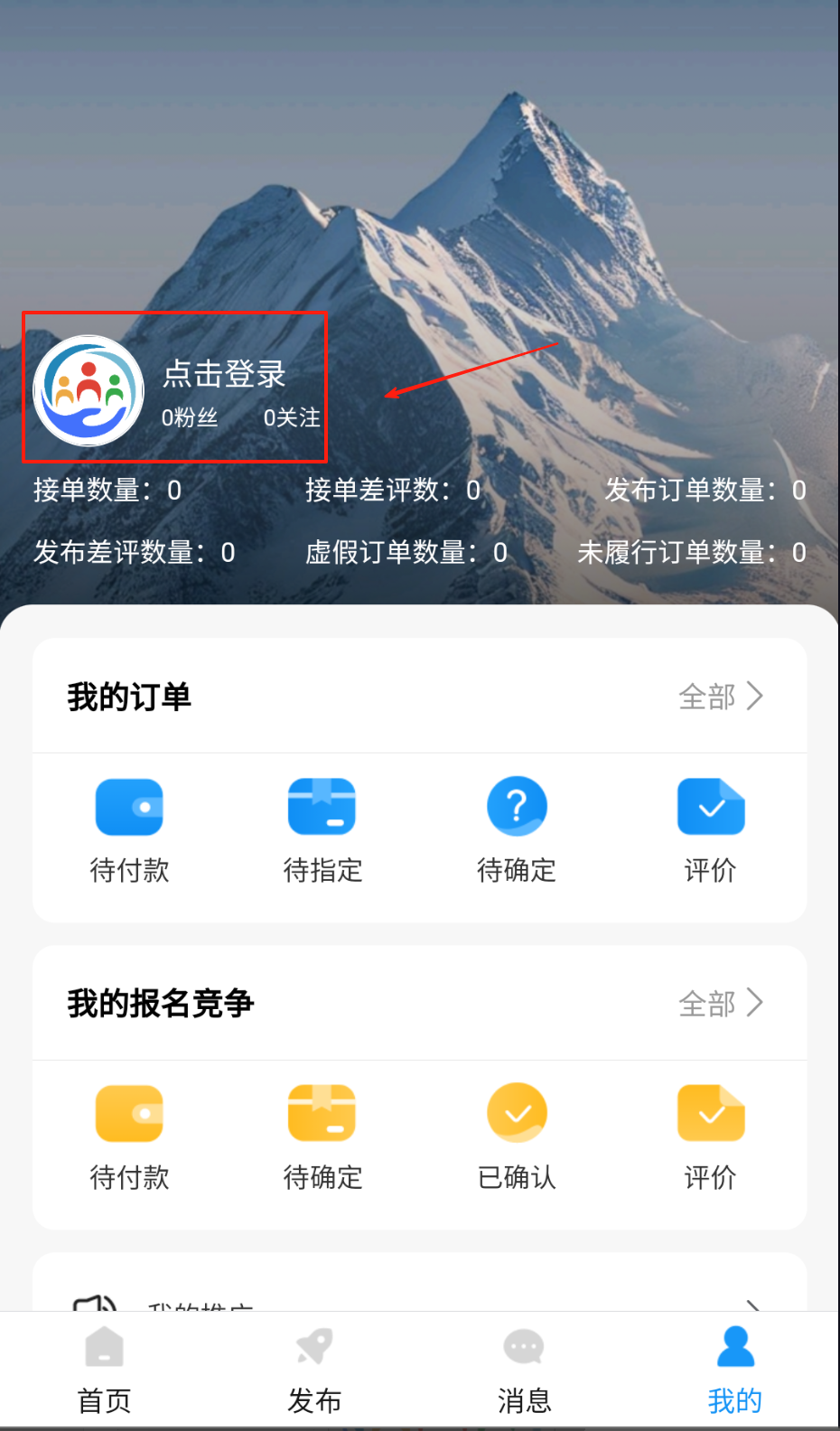
Task: Go to the 发布 tab
Action: click(314, 1370)
